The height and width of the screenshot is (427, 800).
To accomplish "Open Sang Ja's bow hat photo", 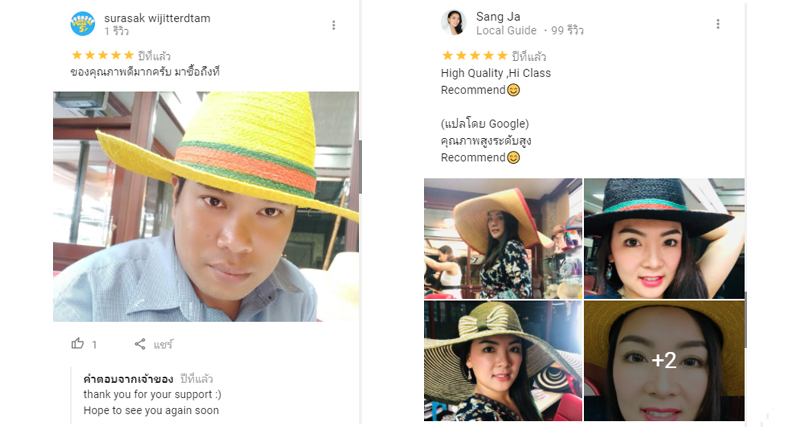I will (503, 360).
